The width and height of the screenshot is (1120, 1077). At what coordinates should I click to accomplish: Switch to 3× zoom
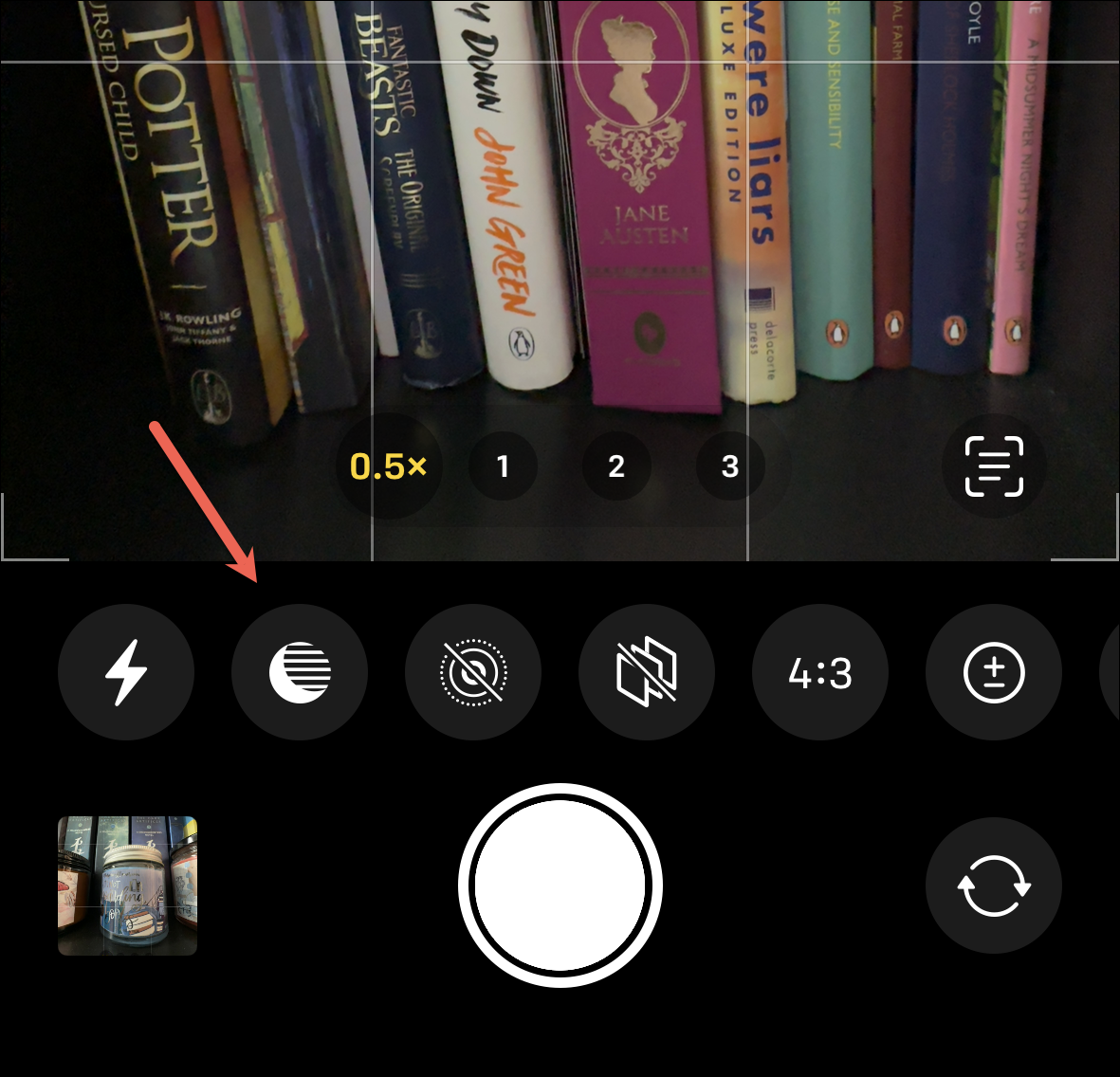click(729, 465)
